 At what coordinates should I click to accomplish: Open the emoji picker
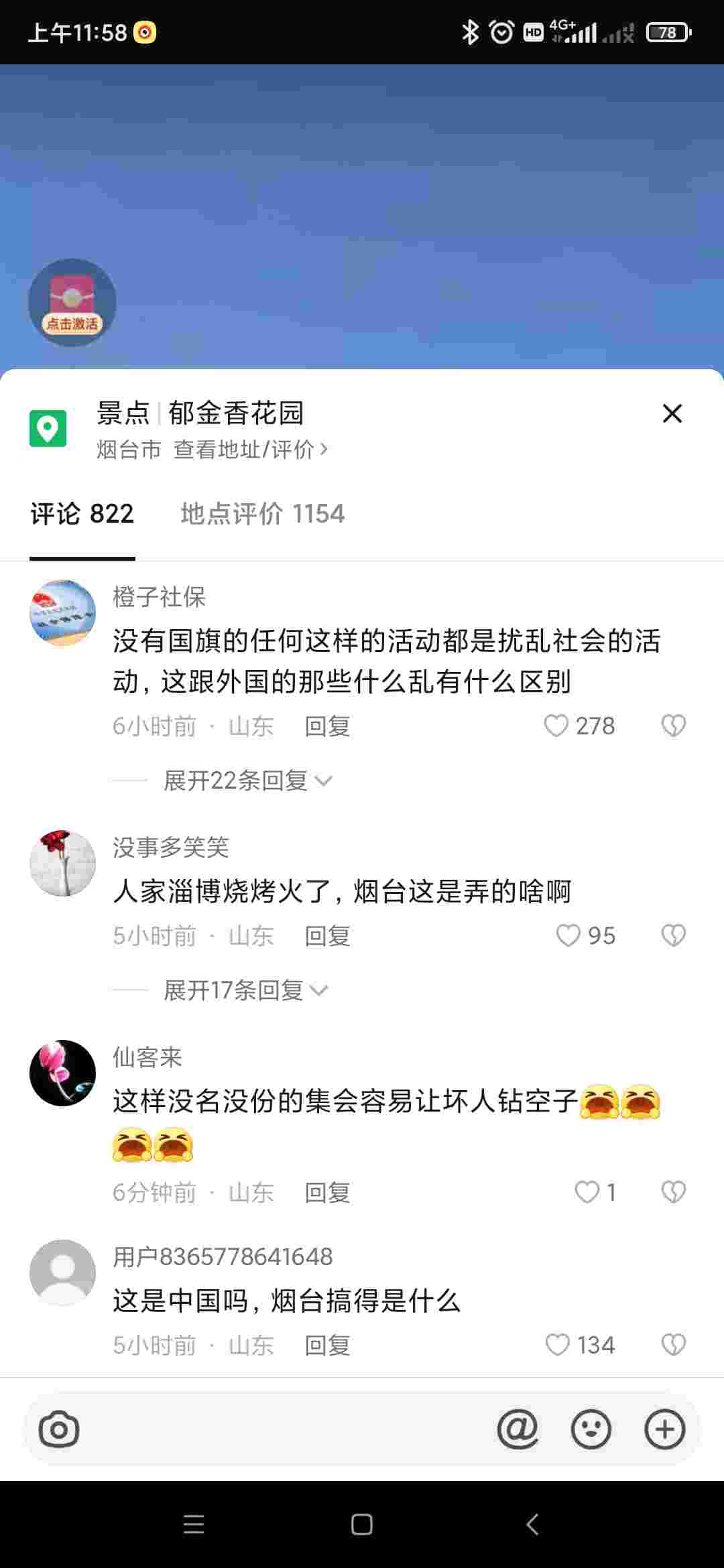(591, 1429)
